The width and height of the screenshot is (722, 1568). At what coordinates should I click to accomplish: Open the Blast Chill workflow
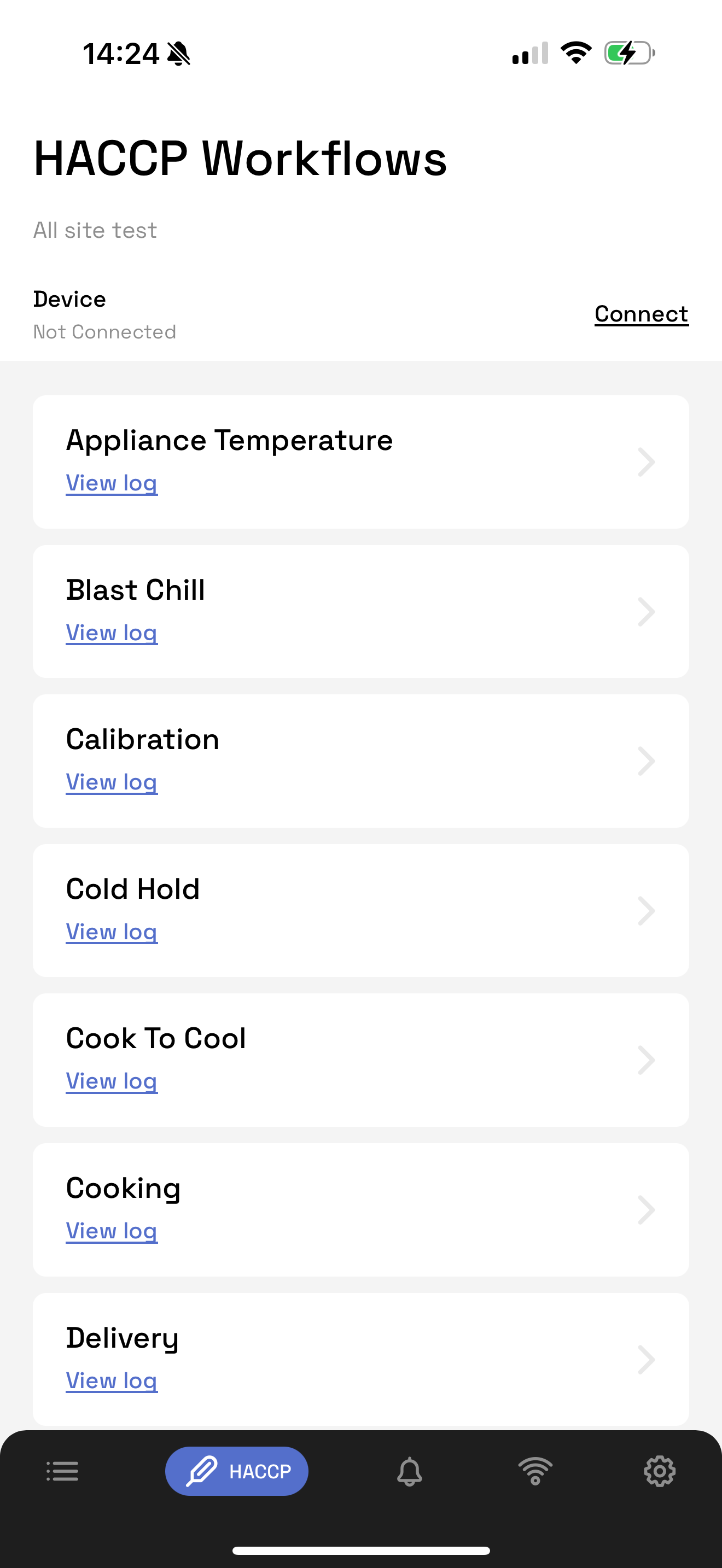point(645,612)
